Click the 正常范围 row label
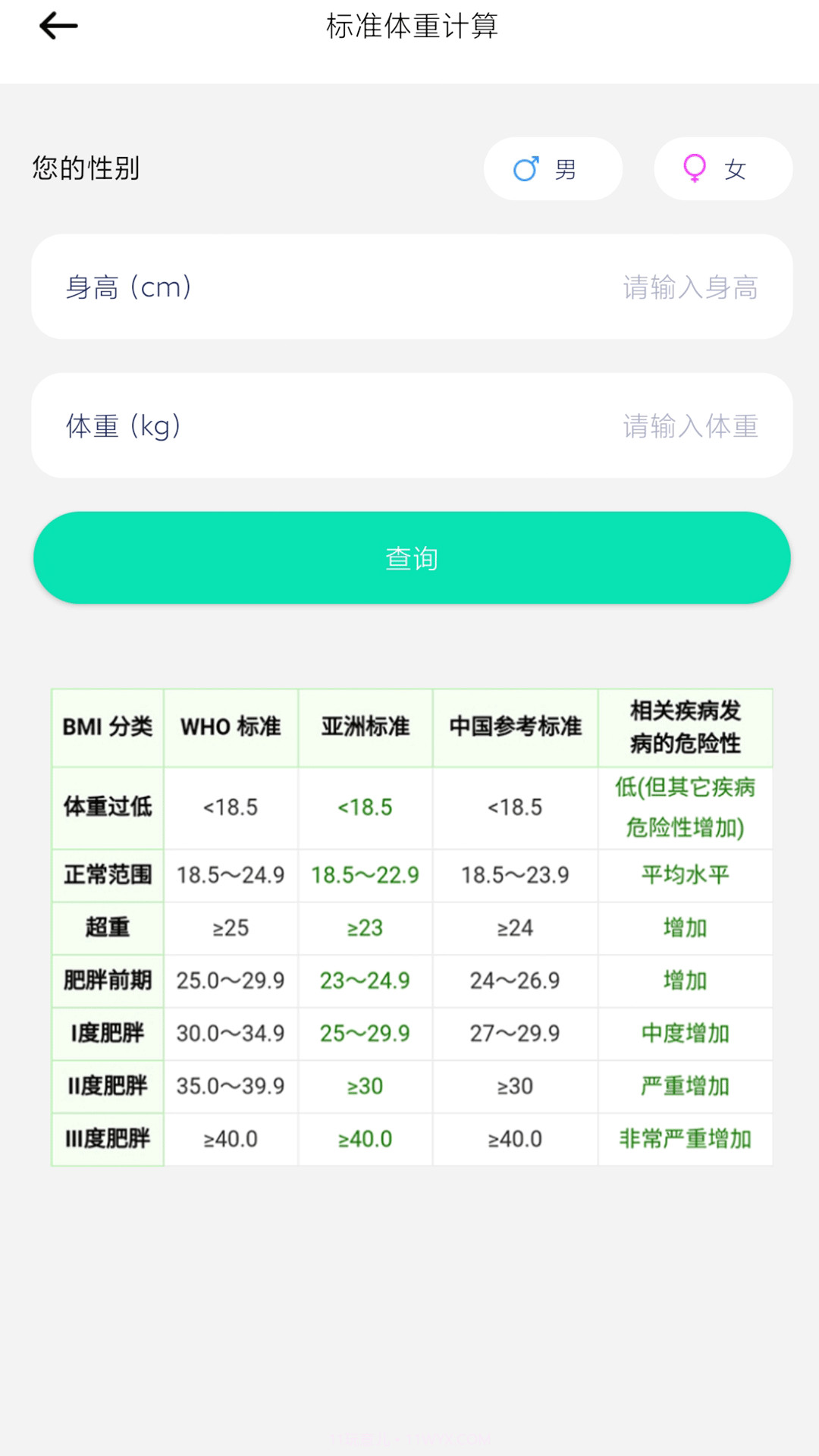819x1456 pixels. 106,874
